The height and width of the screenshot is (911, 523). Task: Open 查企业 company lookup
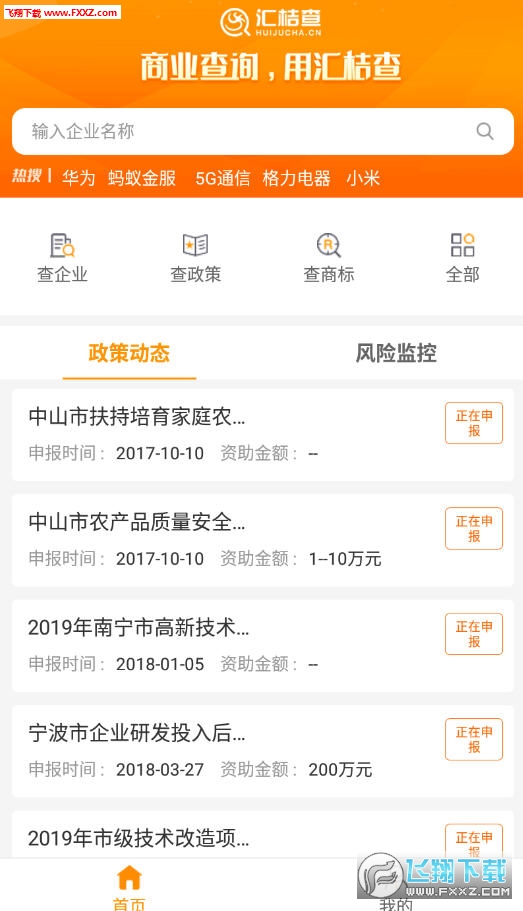pos(62,258)
